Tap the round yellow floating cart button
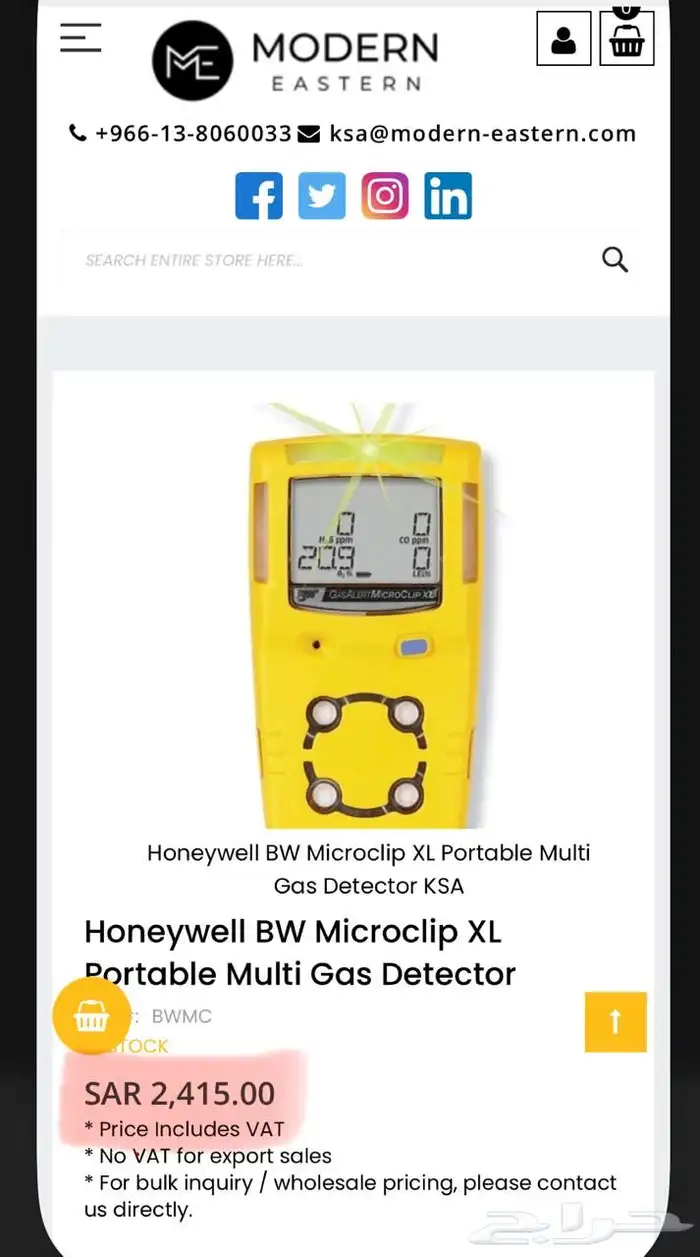The width and height of the screenshot is (700, 1257). tap(91, 1016)
